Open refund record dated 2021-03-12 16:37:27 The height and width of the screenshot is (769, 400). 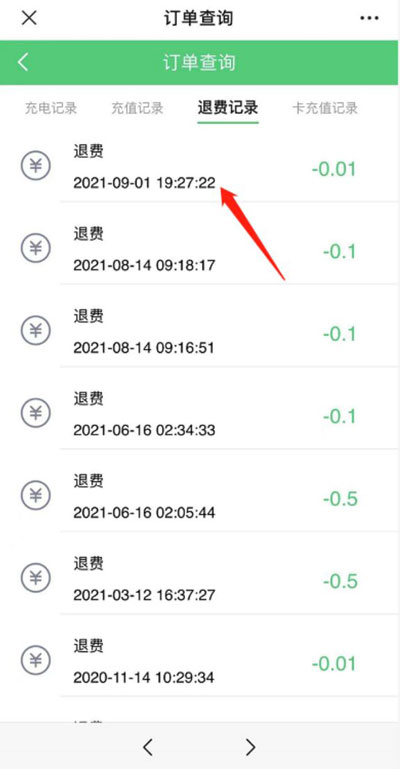click(x=200, y=580)
